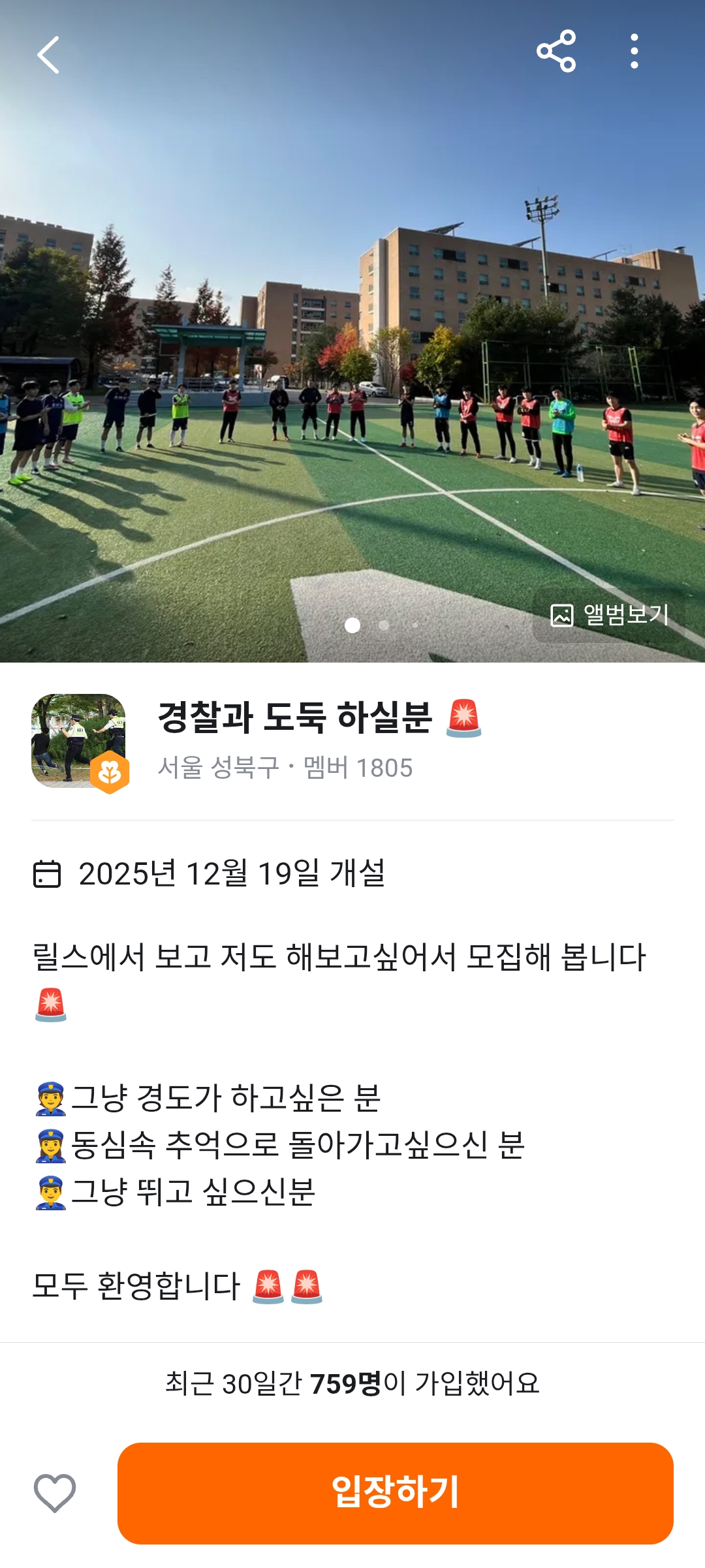Like the group with the heart icon
This screenshot has height=1568, width=705.
point(55,1493)
